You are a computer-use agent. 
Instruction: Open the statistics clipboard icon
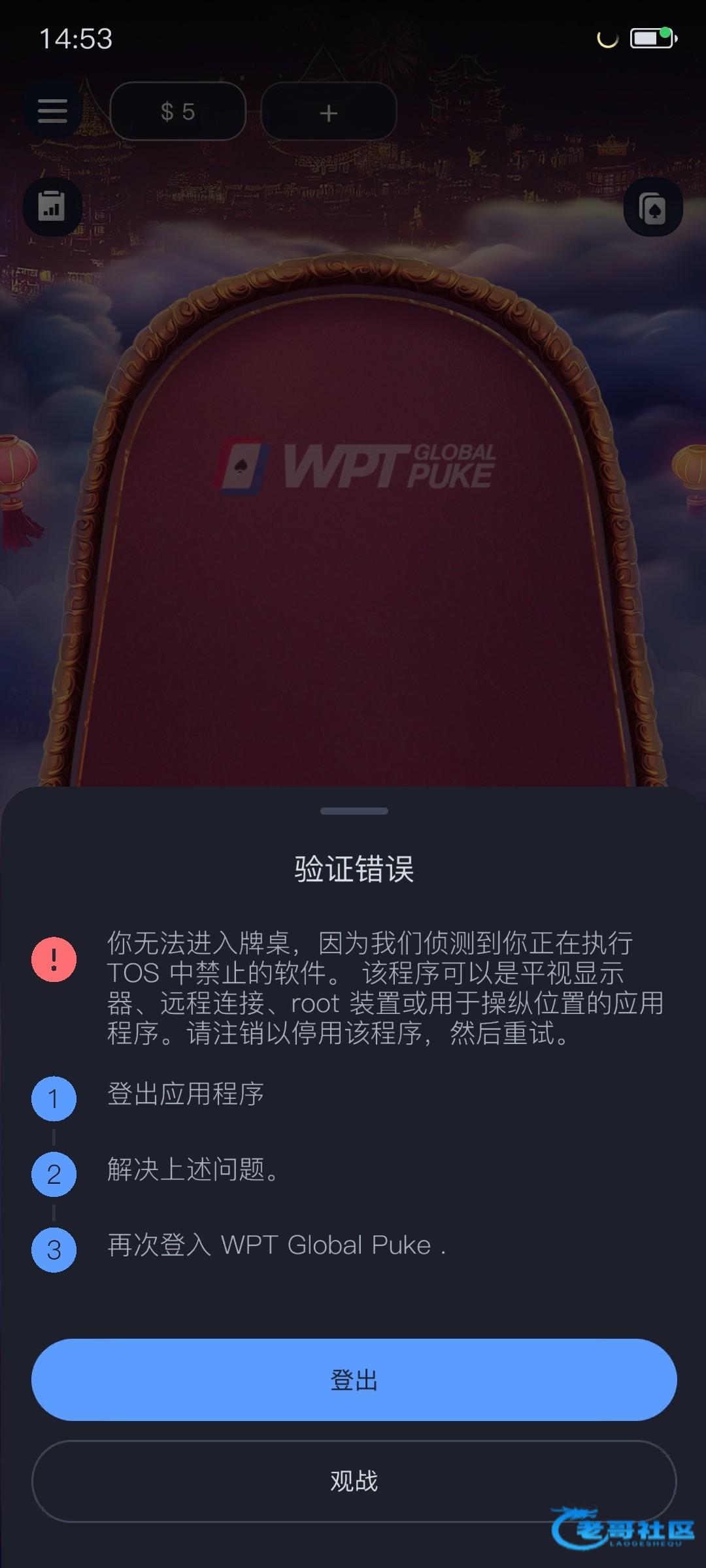click(x=52, y=207)
